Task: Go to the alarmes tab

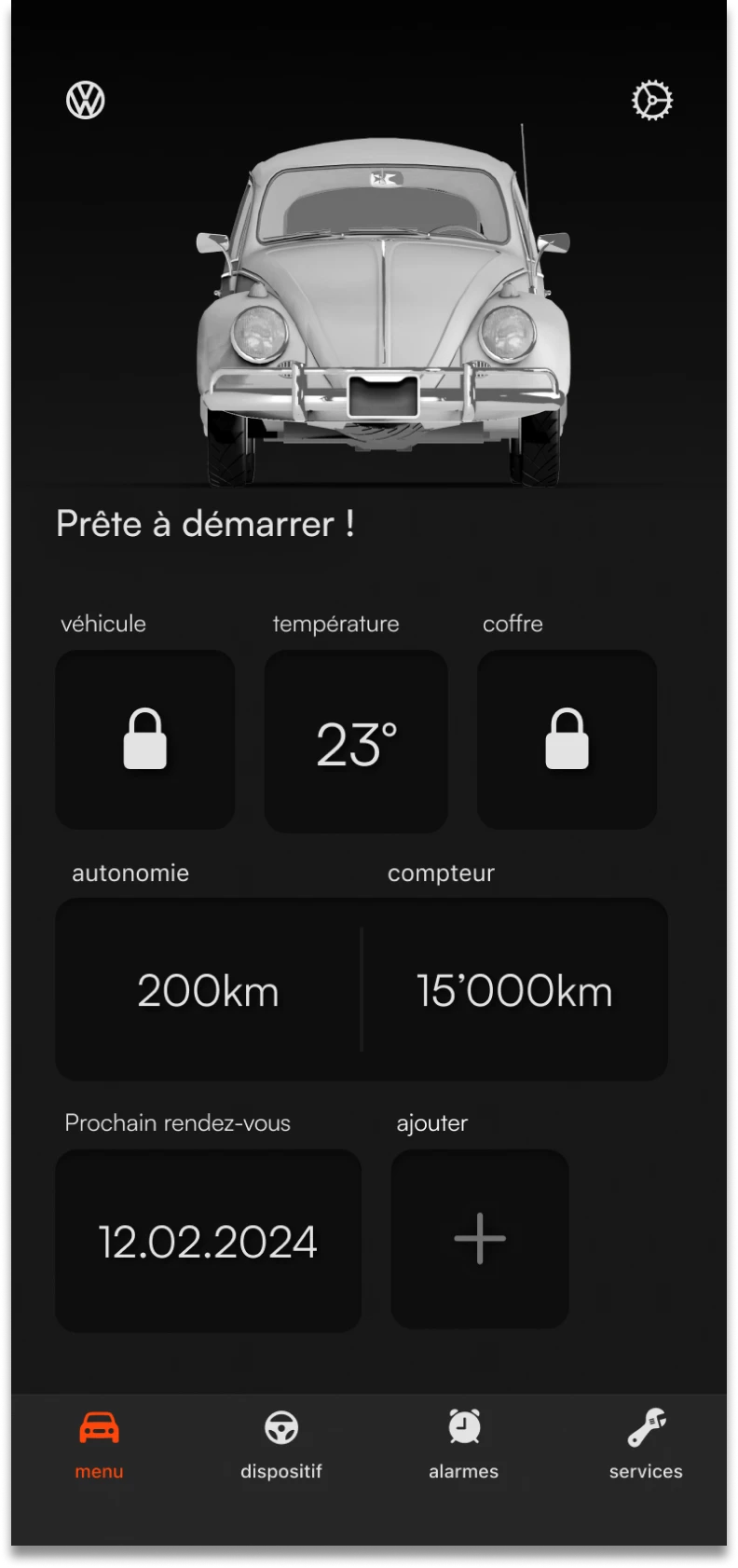Action: pyautogui.click(x=464, y=1445)
